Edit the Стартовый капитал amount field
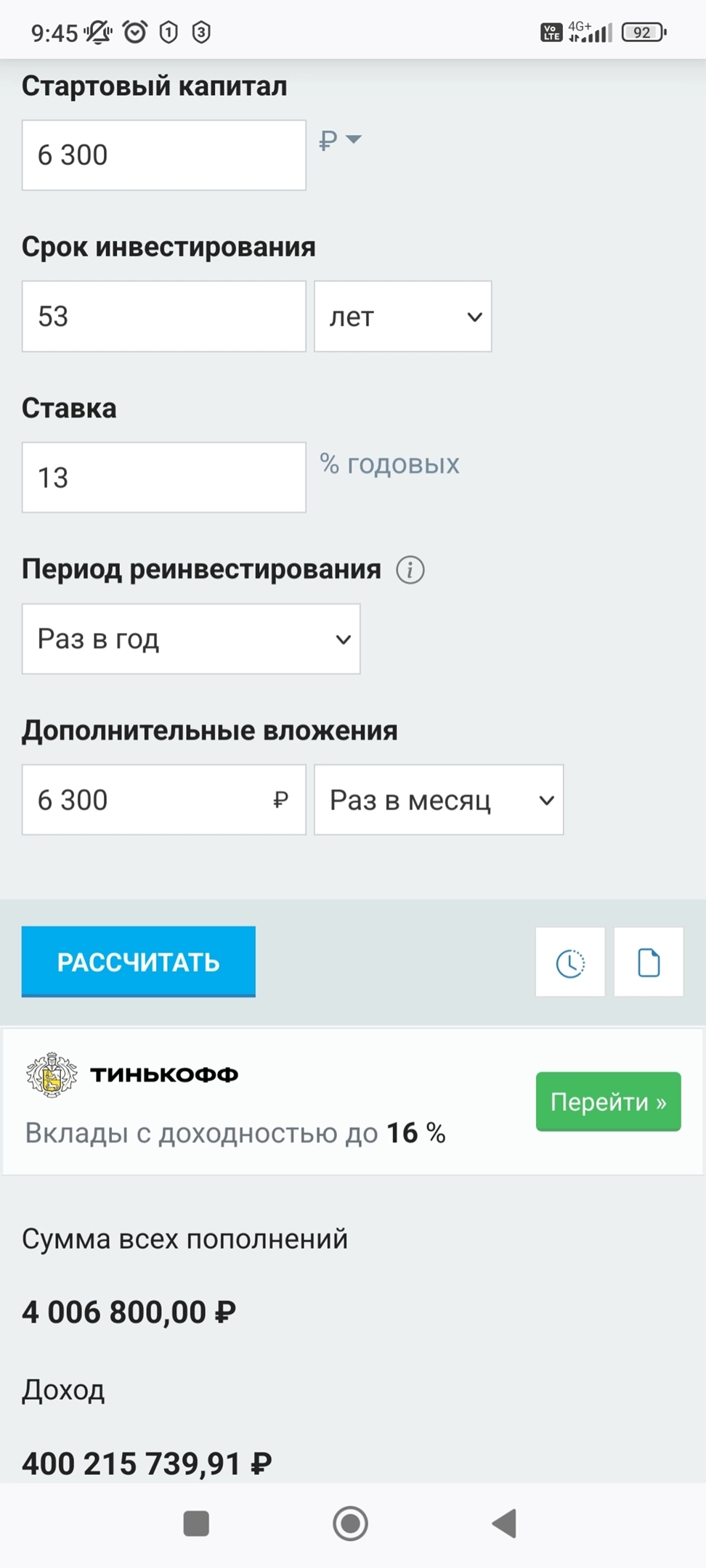This screenshot has width=706, height=1568. pos(163,155)
